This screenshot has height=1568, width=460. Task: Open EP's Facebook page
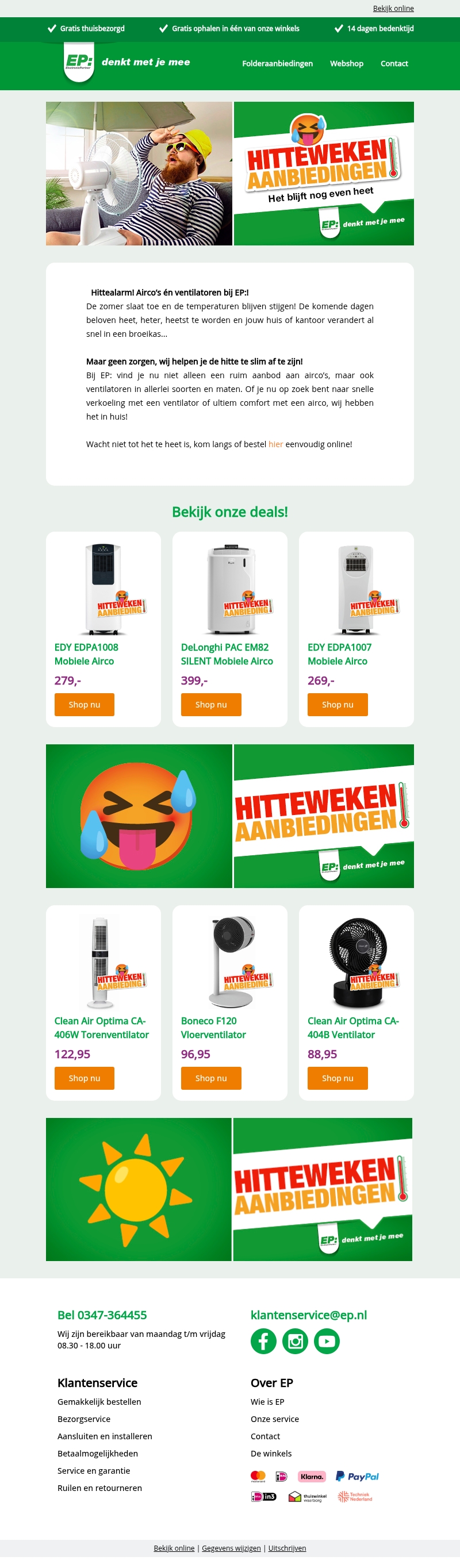(263, 1341)
